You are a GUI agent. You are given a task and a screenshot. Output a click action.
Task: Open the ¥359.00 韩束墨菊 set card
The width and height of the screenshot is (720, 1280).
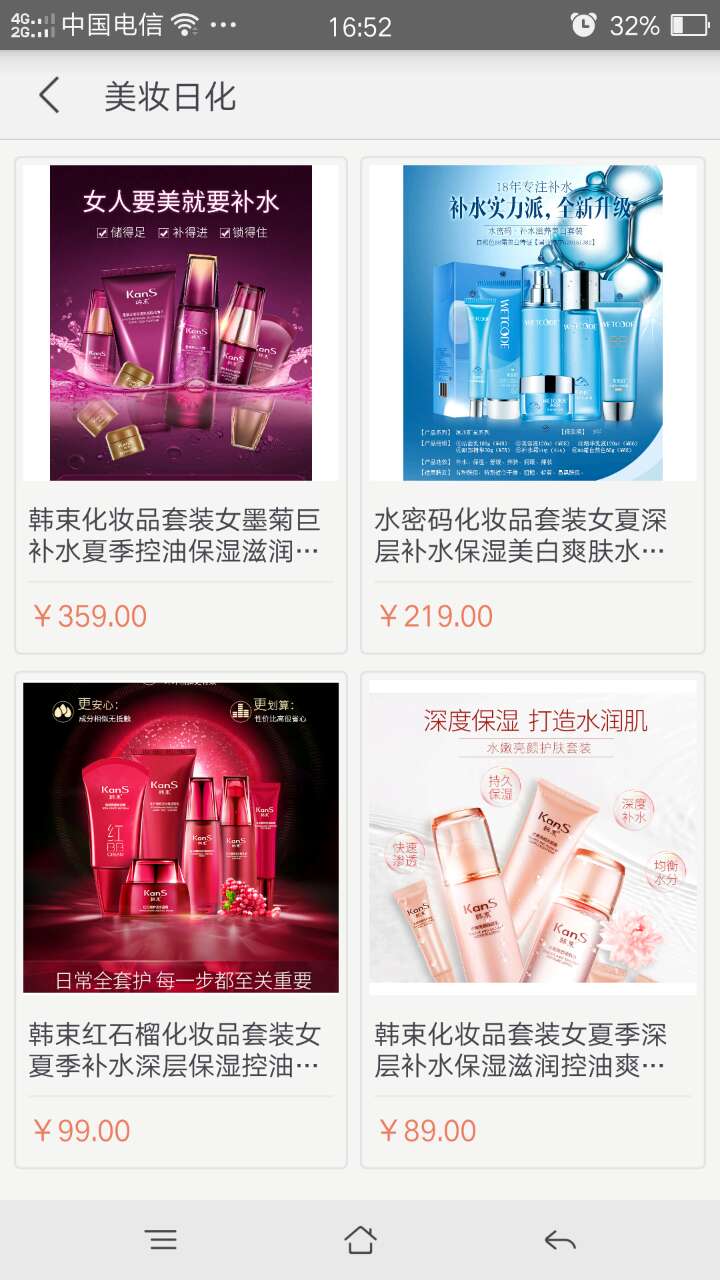(x=181, y=404)
